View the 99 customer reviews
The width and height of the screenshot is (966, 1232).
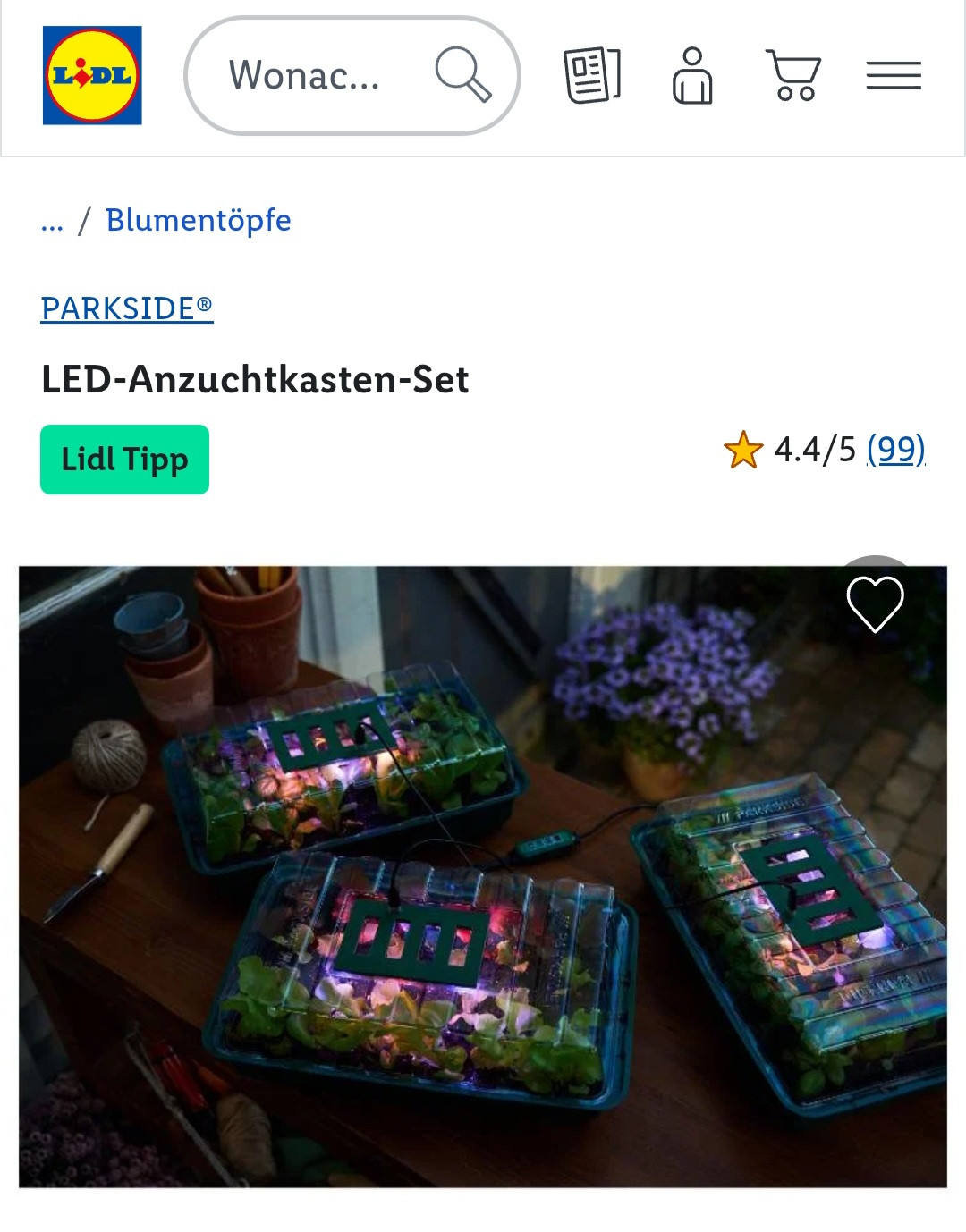click(x=896, y=449)
